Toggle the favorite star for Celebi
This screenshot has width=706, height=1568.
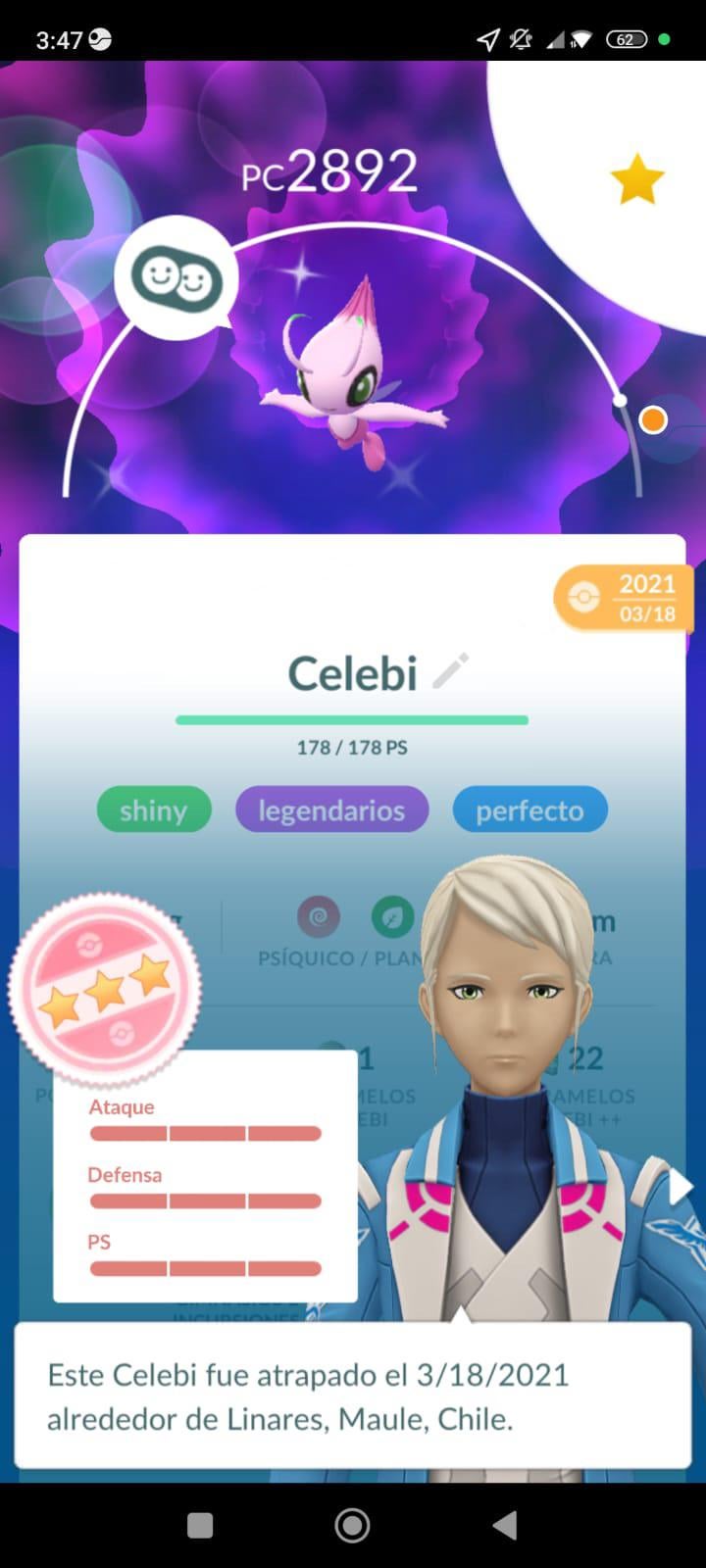637,179
